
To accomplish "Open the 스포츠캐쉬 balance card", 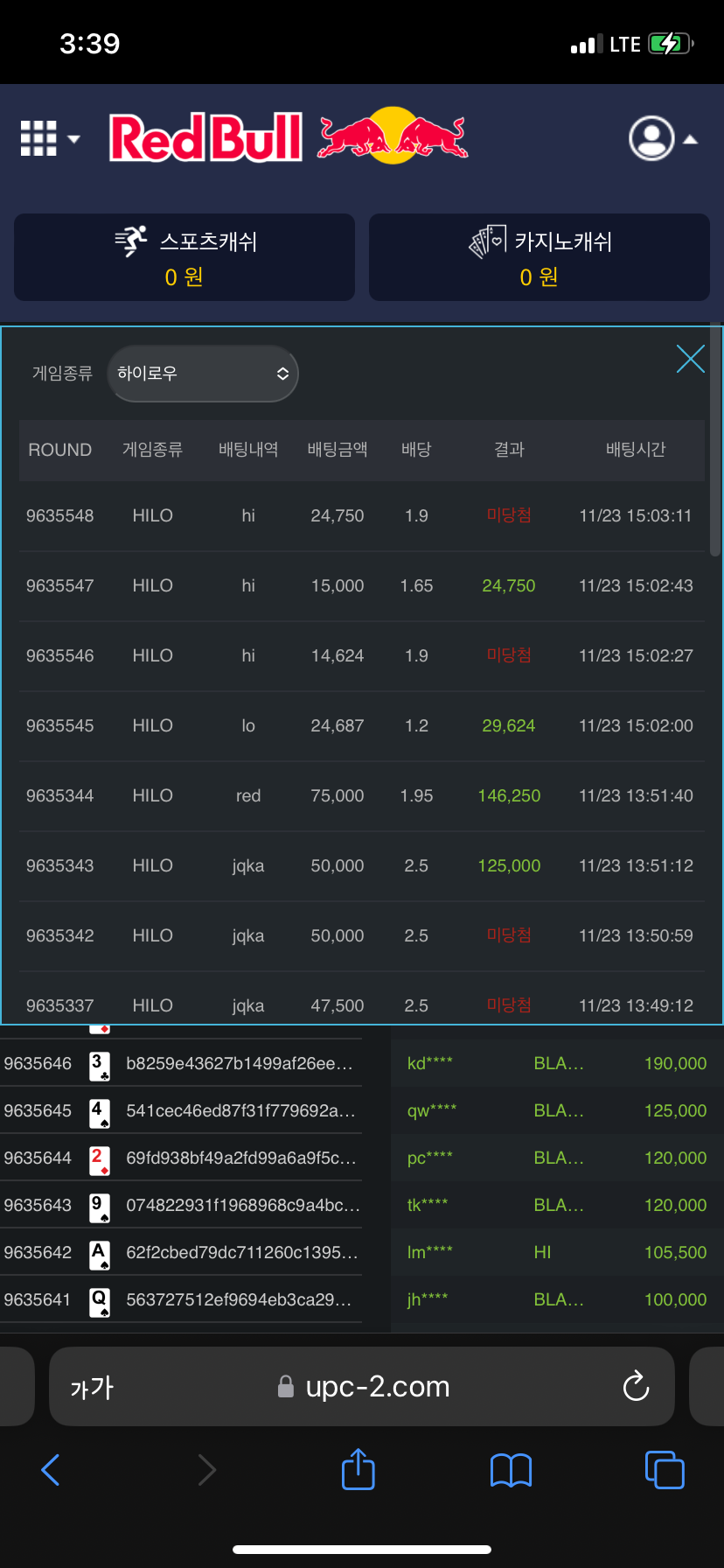I will [184, 257].
